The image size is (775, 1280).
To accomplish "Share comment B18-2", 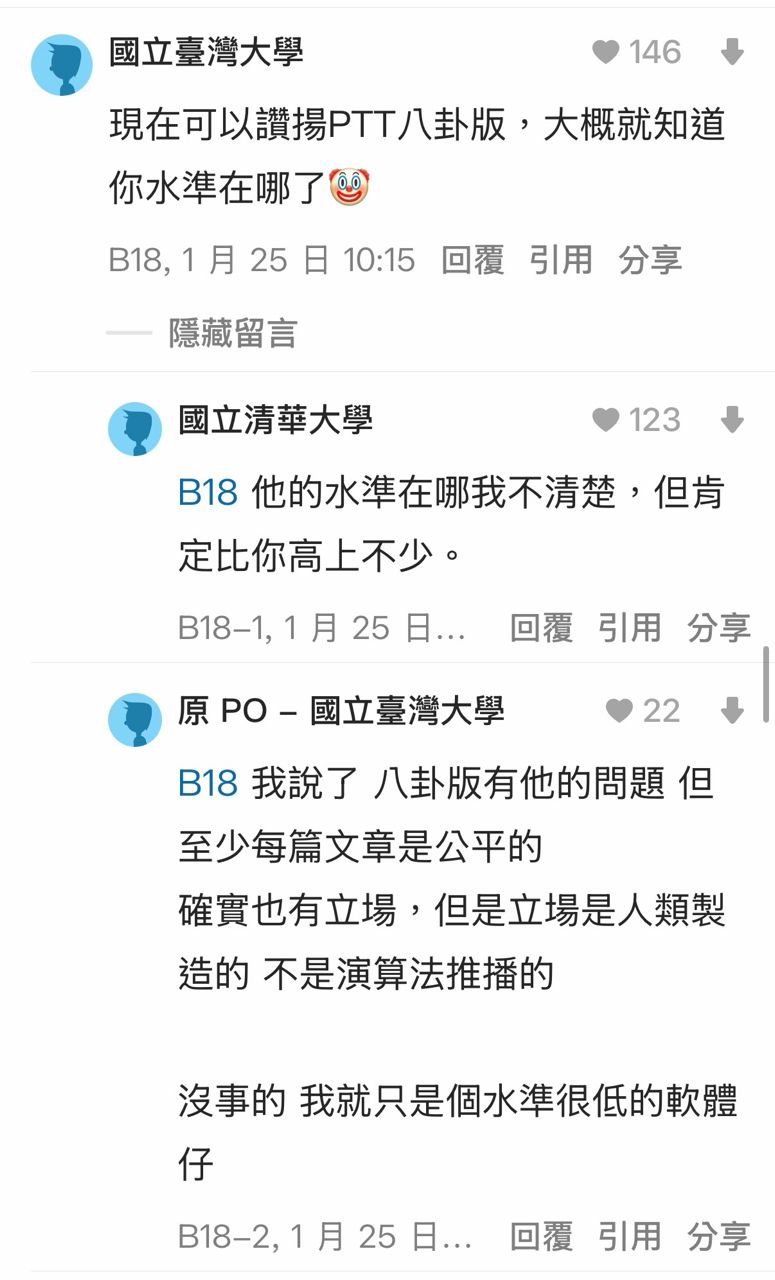I will coord(718,1236).
